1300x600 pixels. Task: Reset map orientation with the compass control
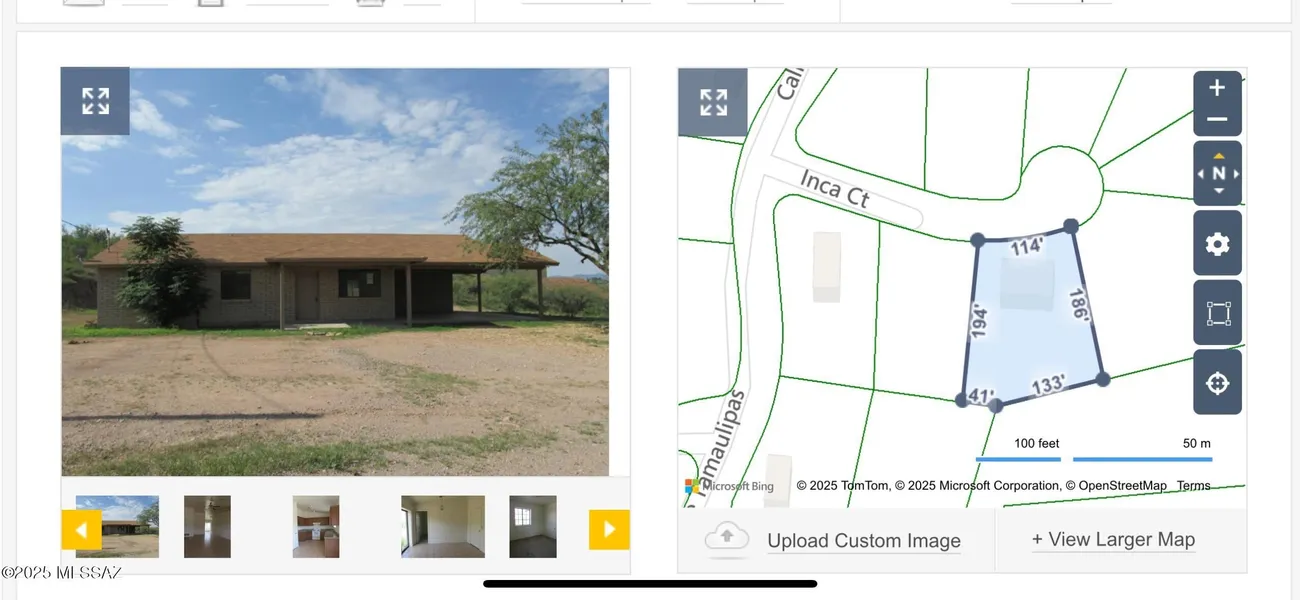1218,173
